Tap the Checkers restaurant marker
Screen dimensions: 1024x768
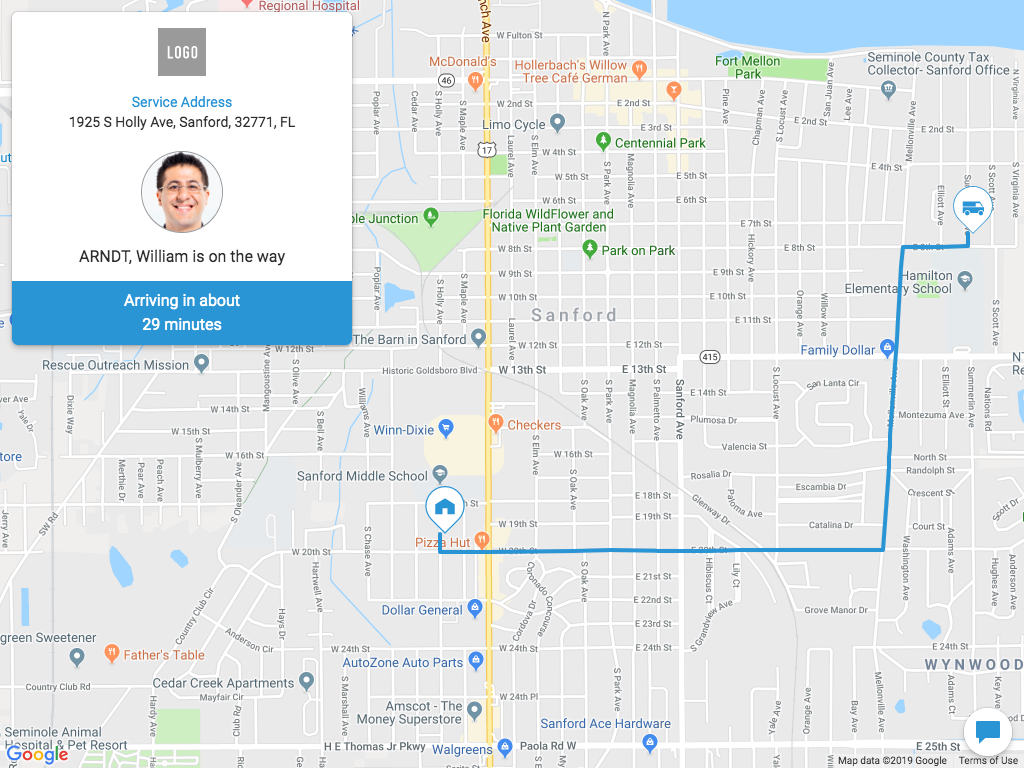pyautogui.click(x=494, y=424)
